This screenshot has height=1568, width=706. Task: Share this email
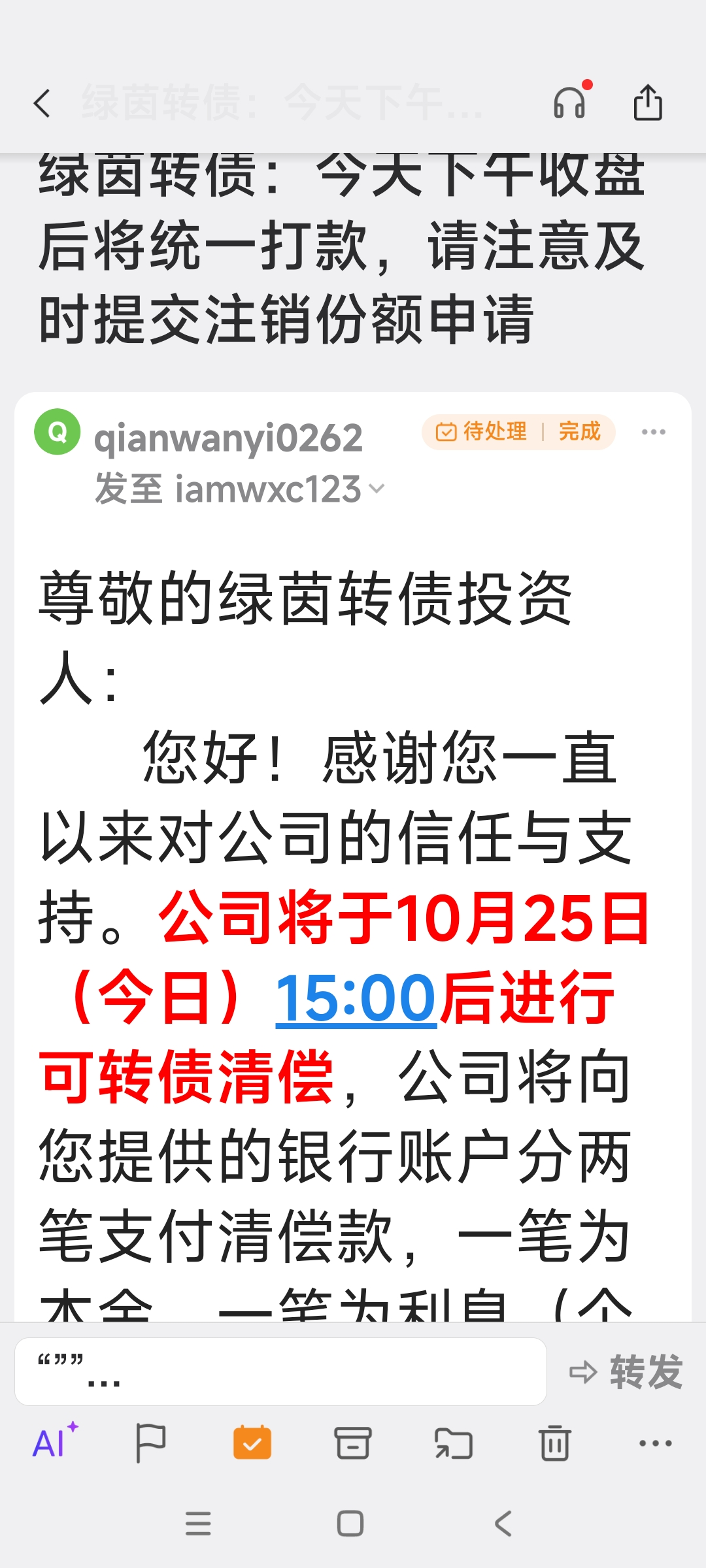pyautogui.click(x=648, y=103)
